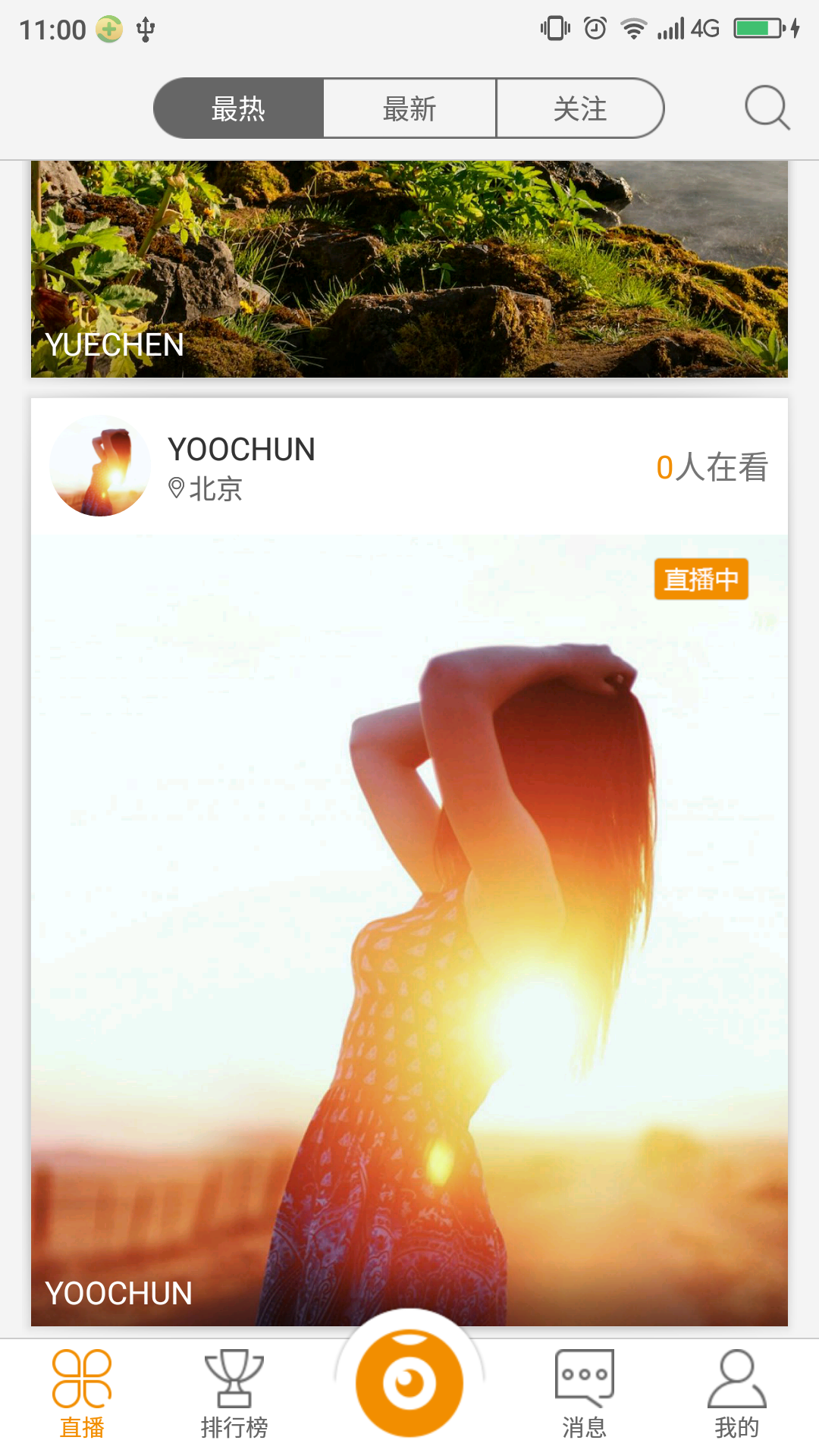Open the 消息 messages tab
This screenshot has width=819, height=1456.
[x=584, y=1394]
